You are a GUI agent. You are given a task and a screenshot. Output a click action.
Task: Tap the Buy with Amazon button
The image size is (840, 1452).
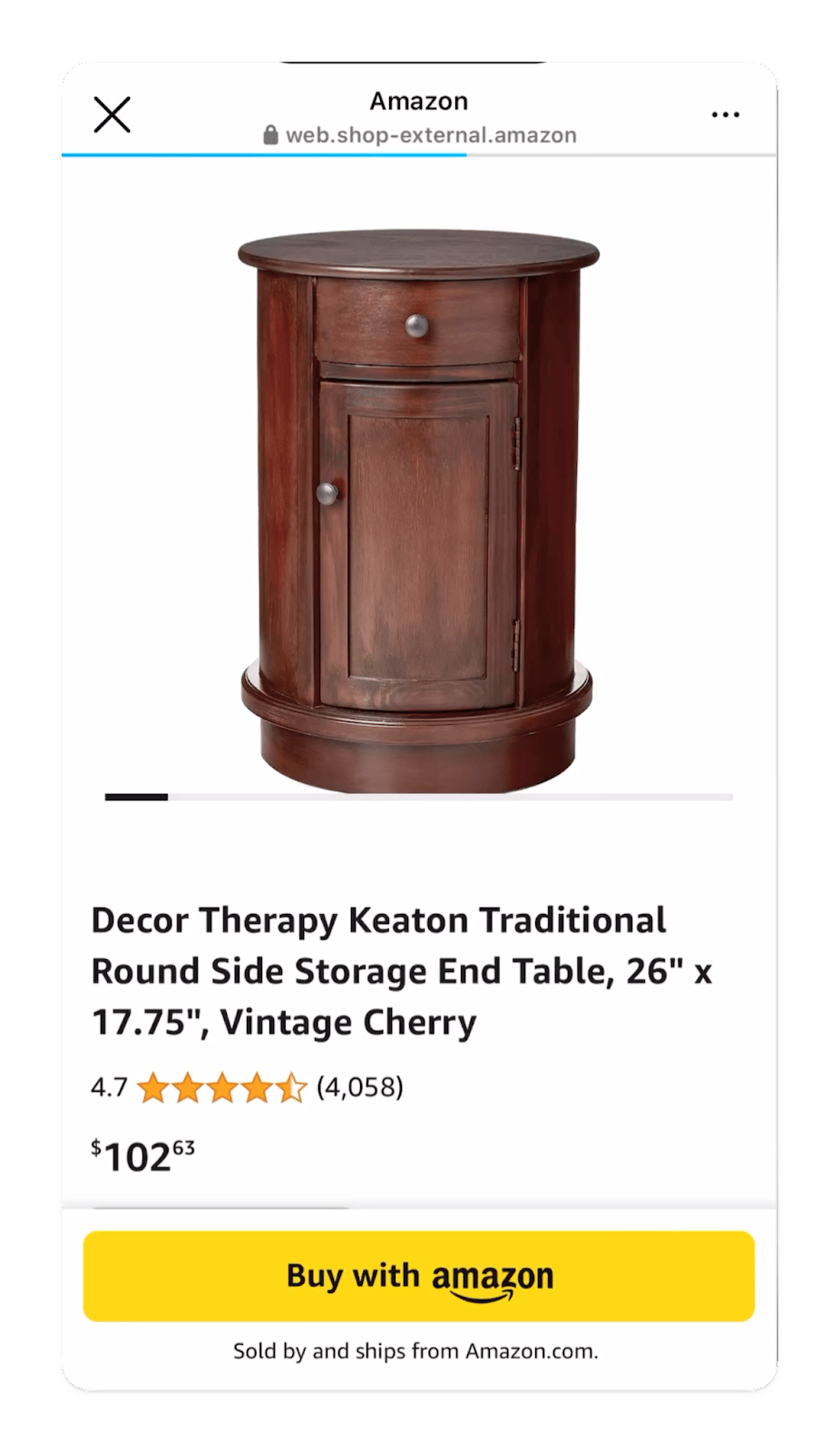(418, 1275)
